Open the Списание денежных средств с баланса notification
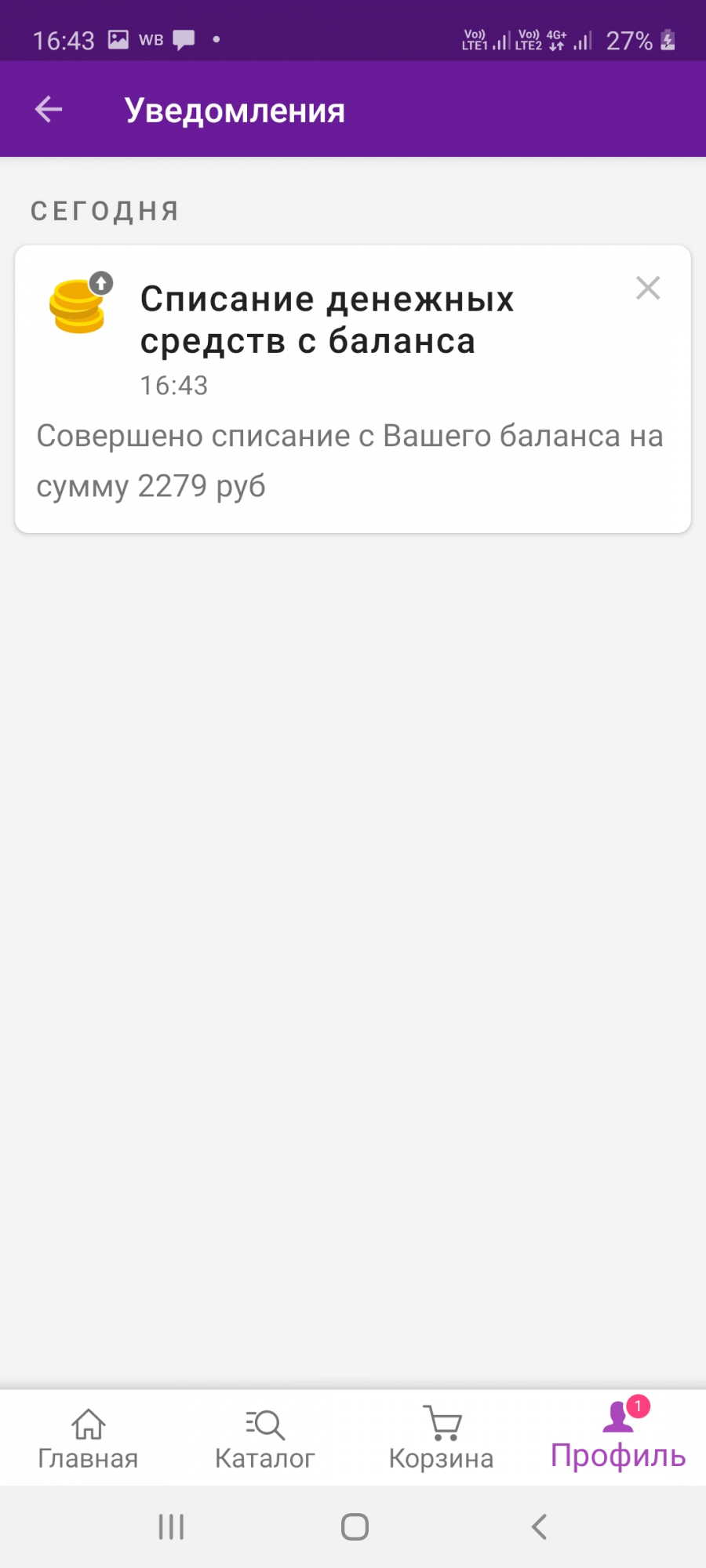706x1568 pixels. [326, 320]
